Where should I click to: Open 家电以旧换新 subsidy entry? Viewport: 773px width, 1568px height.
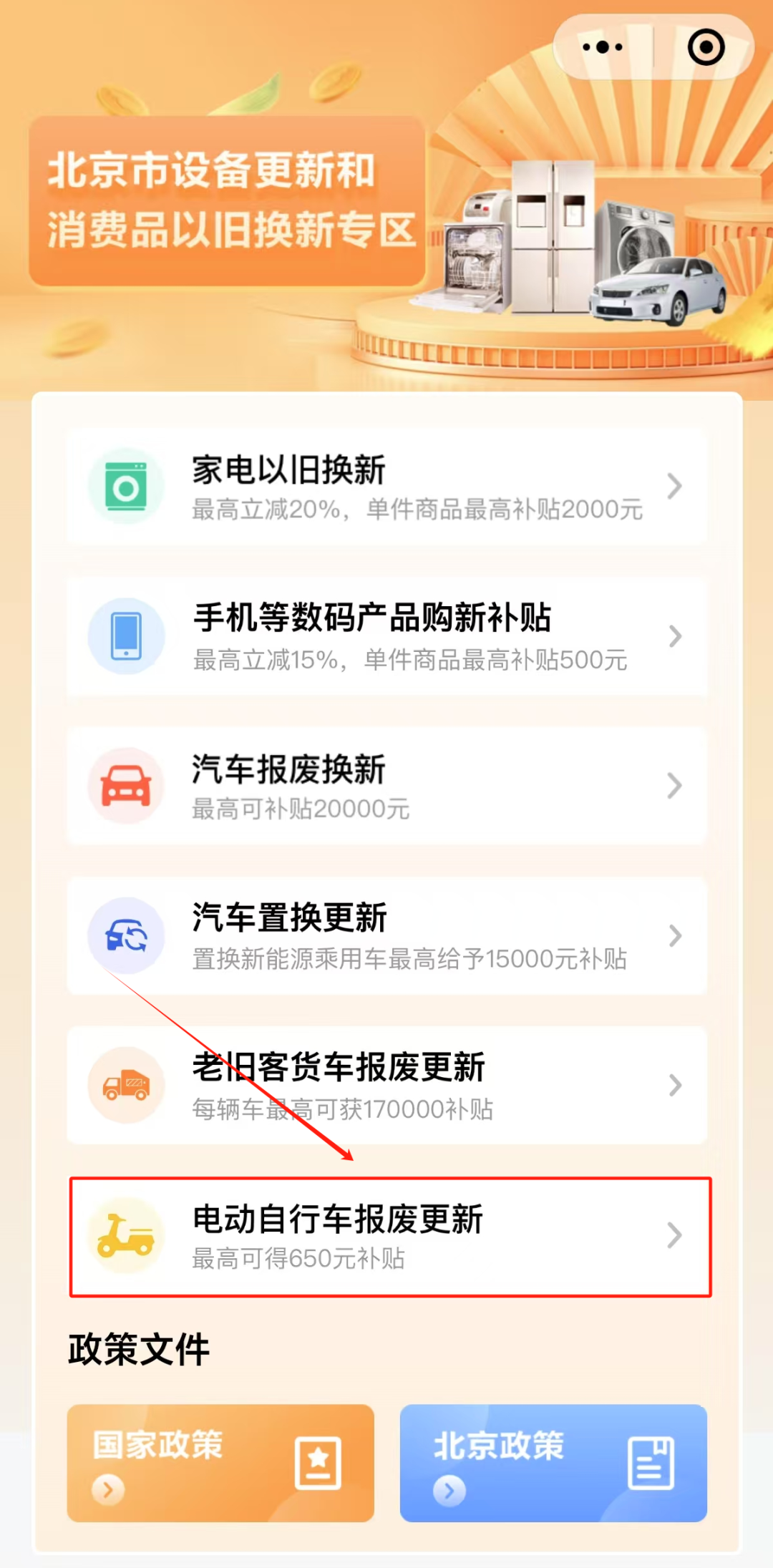[386, 487]
